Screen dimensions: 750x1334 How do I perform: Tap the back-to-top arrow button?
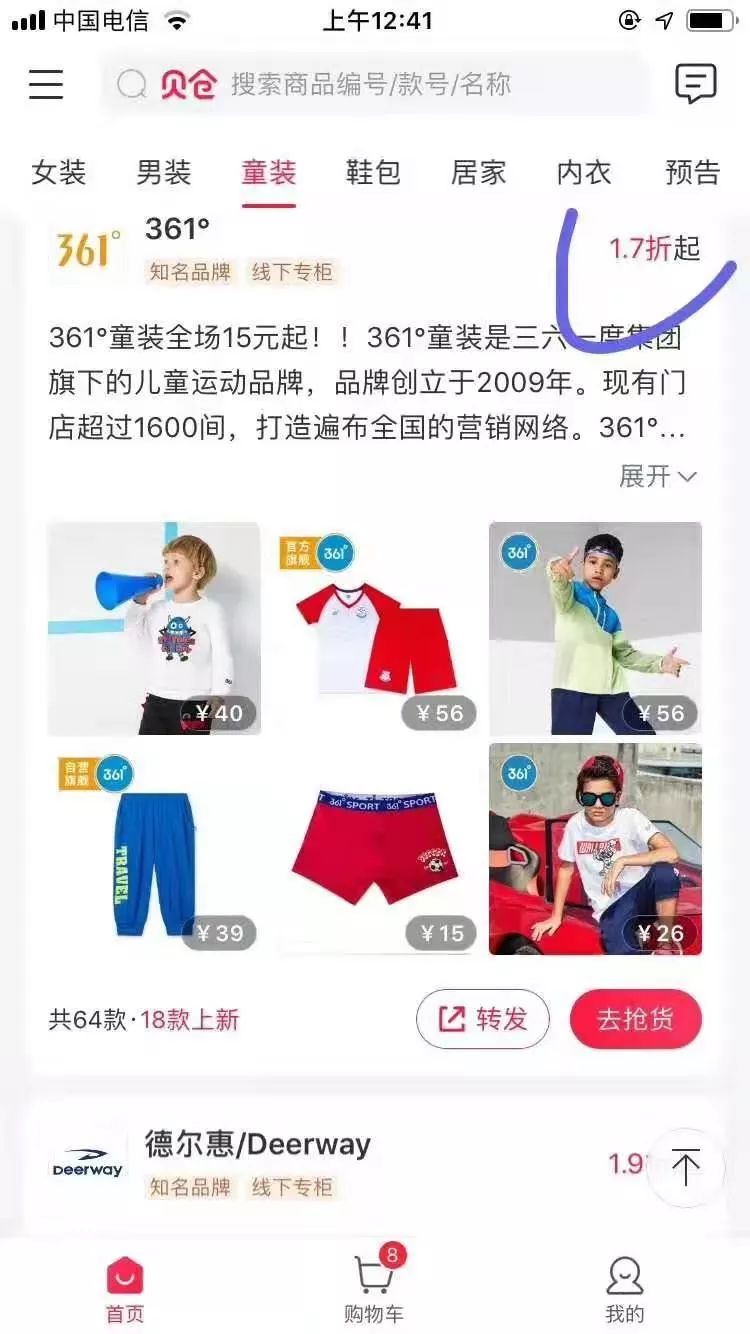coord(685,1168)
